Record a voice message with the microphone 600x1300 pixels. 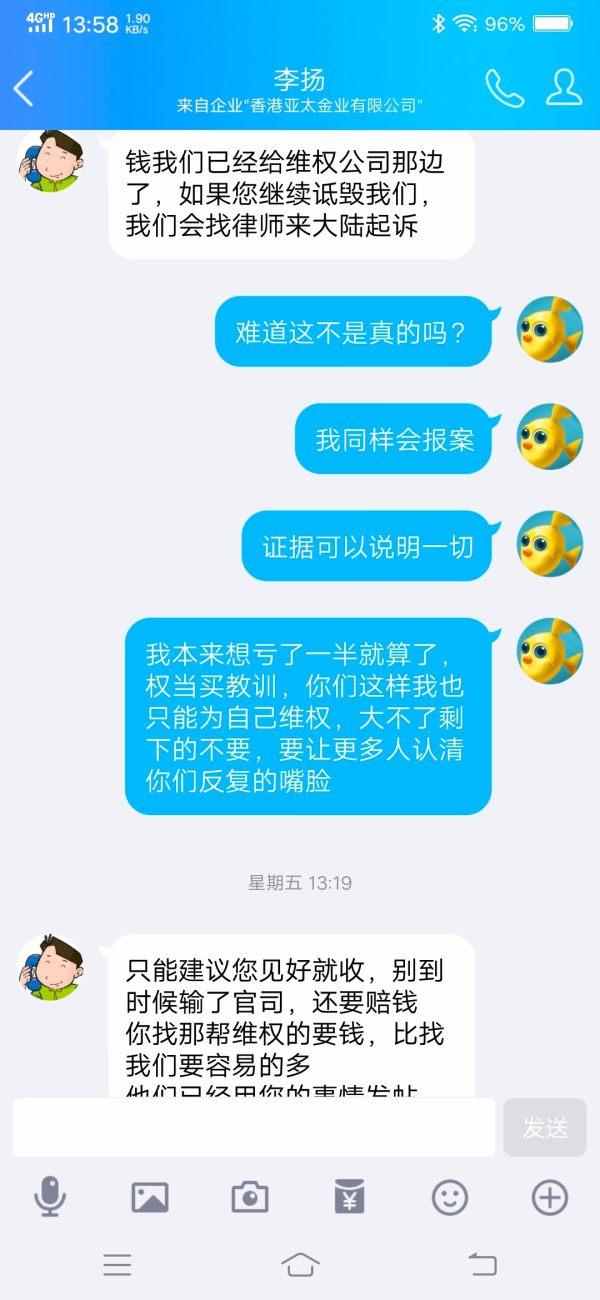tap(50, 1196)
